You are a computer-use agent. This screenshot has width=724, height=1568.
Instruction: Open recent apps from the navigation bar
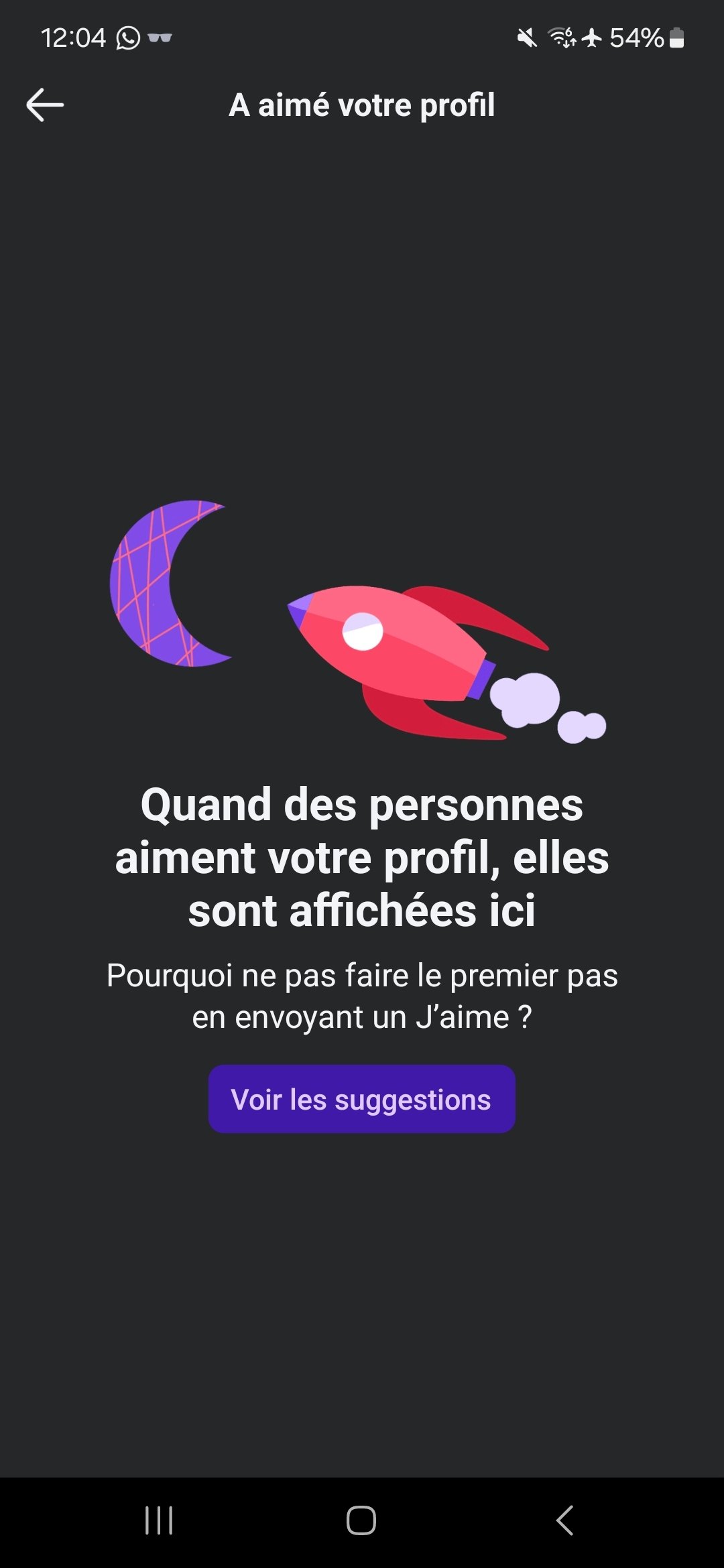point(159,1520)
